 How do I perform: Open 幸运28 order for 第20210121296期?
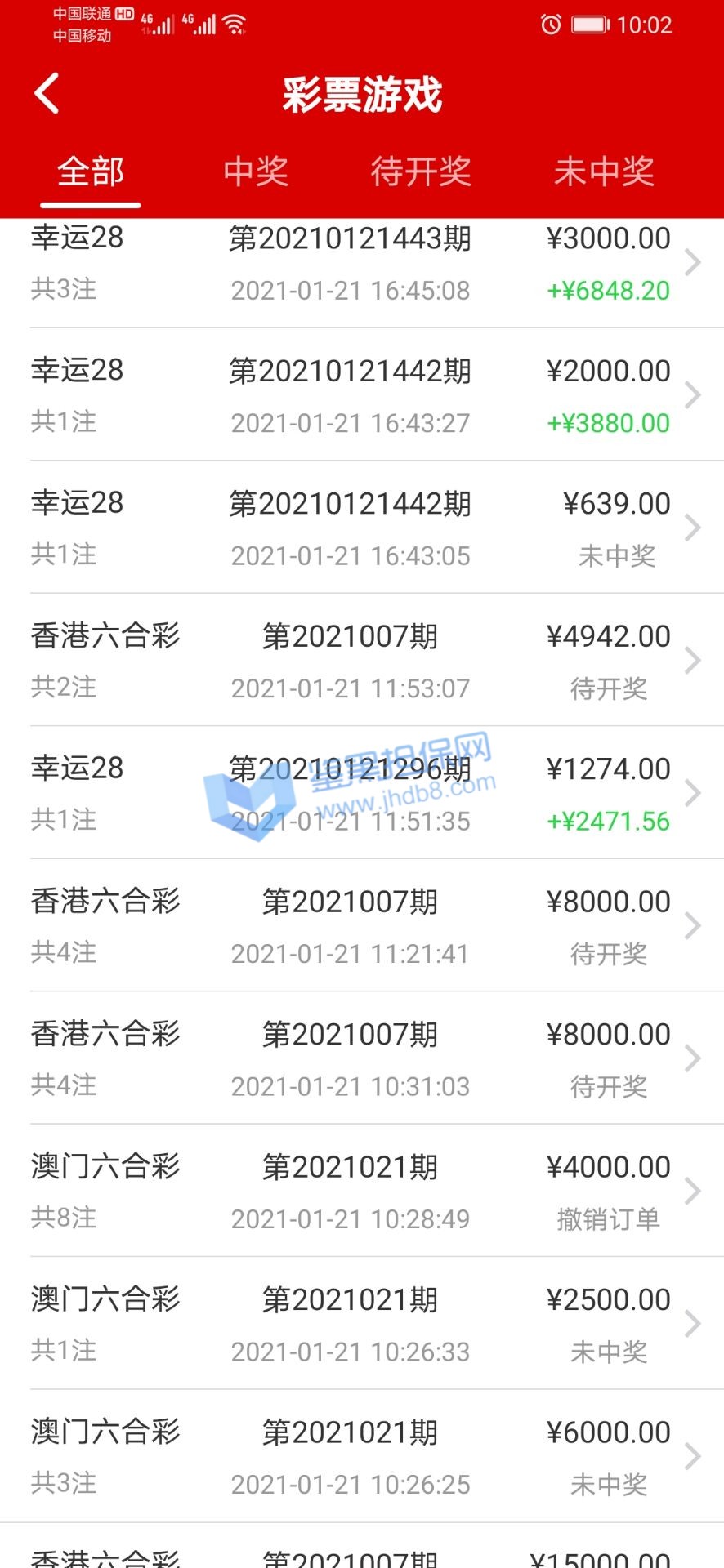pos(362,794)
